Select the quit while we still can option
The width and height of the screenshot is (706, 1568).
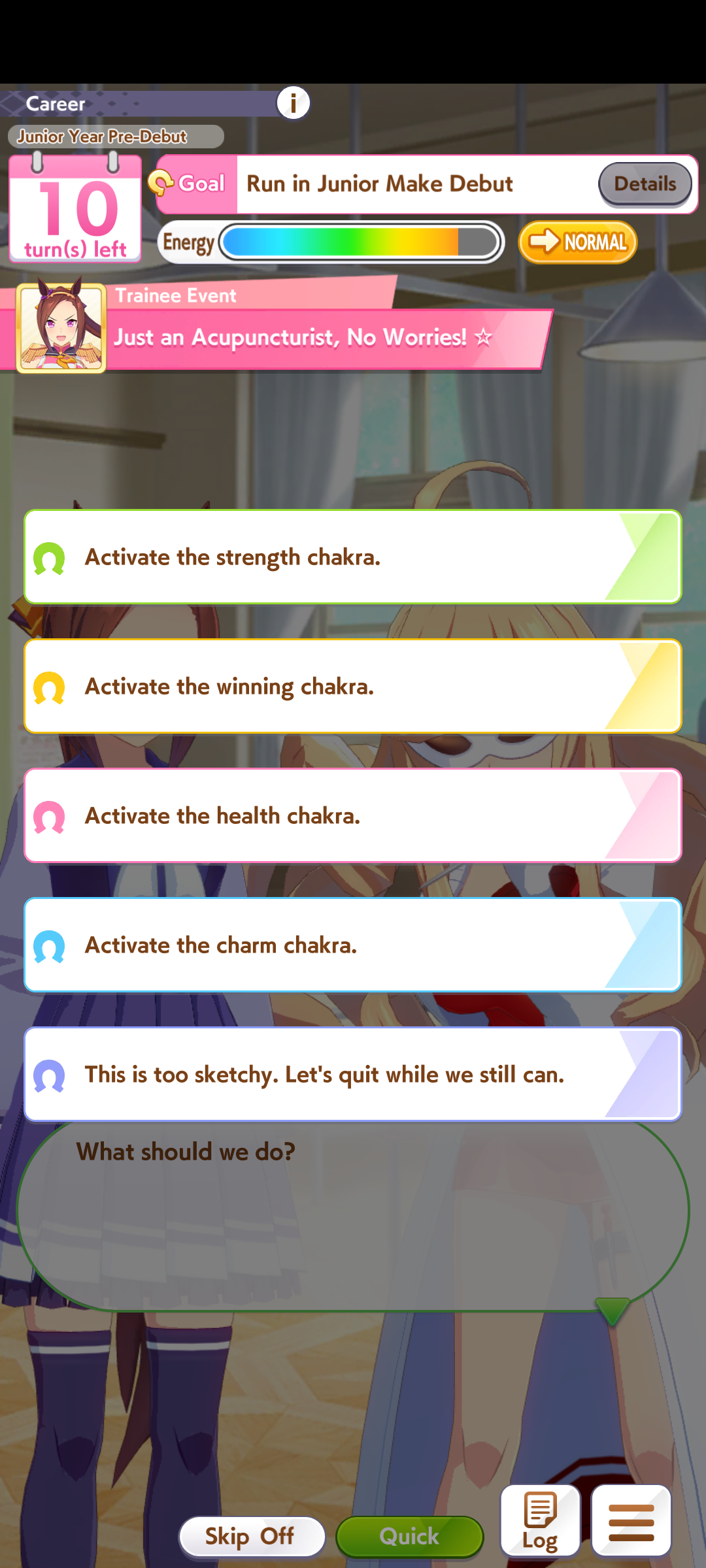pos(353,1075)
